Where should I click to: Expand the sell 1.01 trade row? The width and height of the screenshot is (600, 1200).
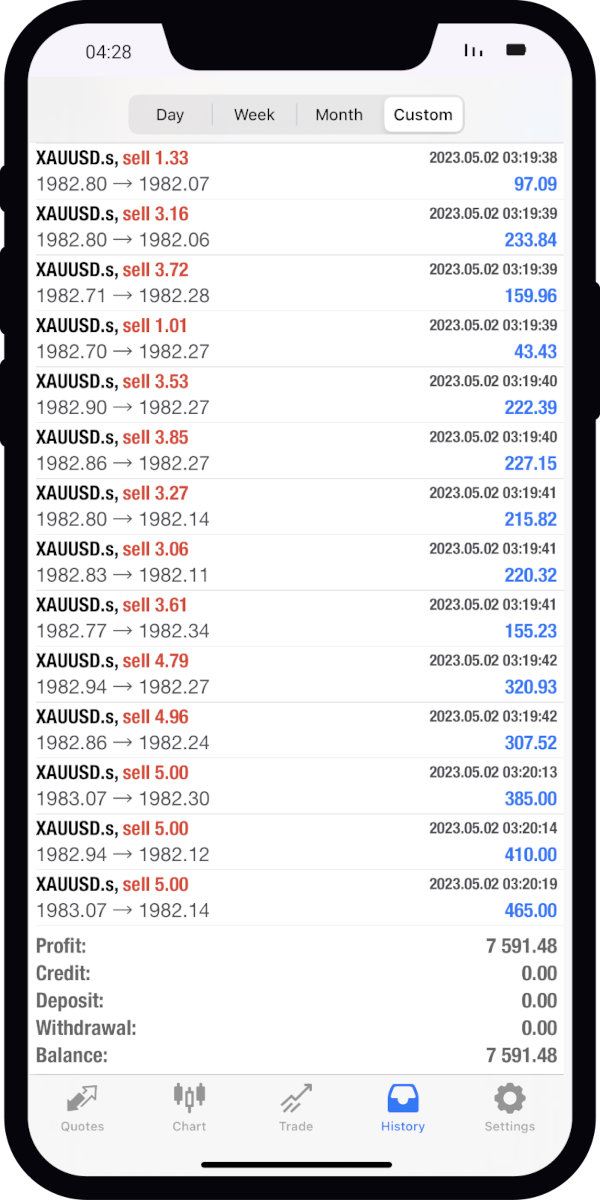(296, 339)
